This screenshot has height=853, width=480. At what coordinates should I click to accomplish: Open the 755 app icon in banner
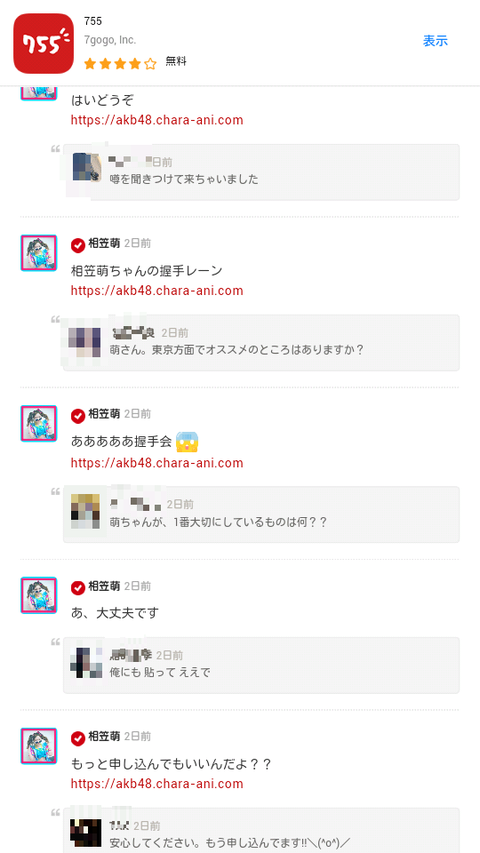point(44,44)
